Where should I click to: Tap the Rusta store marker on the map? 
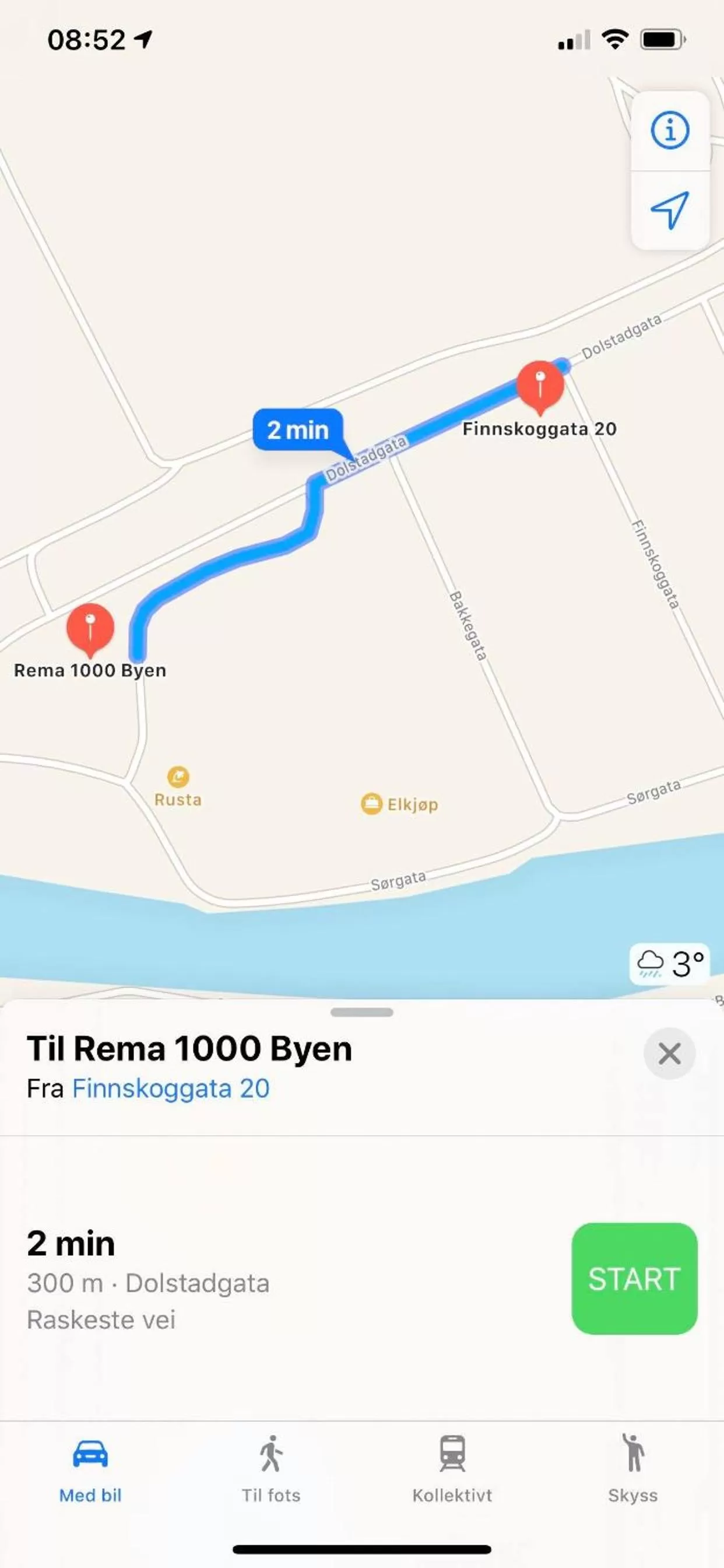click(x=177, y=776)
